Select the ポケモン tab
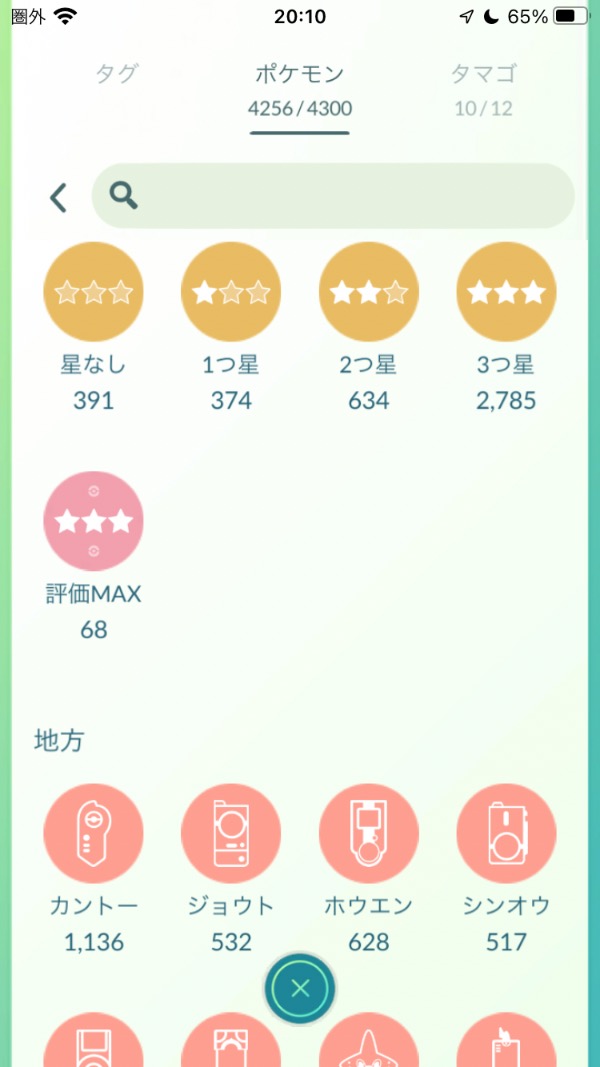 [x=299, y=87]
